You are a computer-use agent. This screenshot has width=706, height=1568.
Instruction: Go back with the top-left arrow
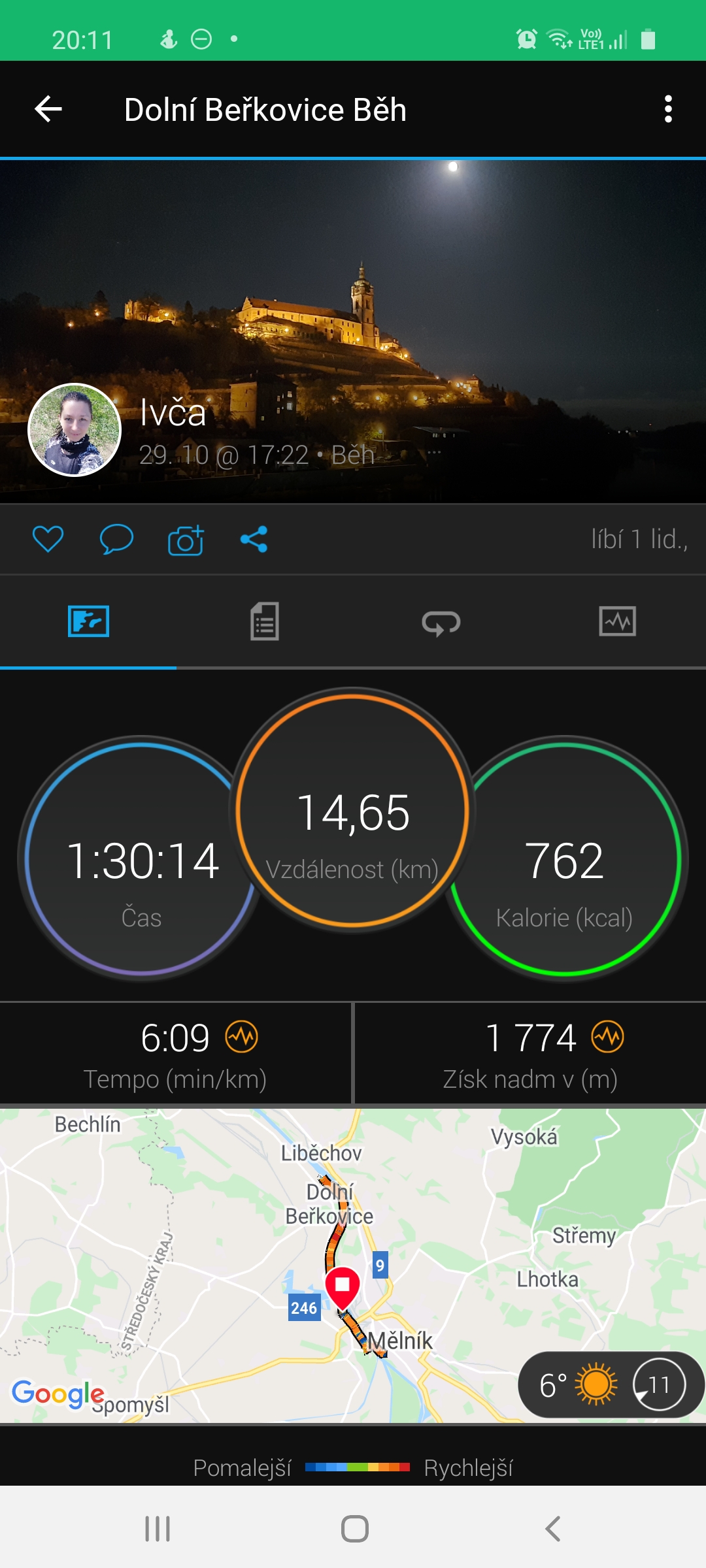pos(48,109)
